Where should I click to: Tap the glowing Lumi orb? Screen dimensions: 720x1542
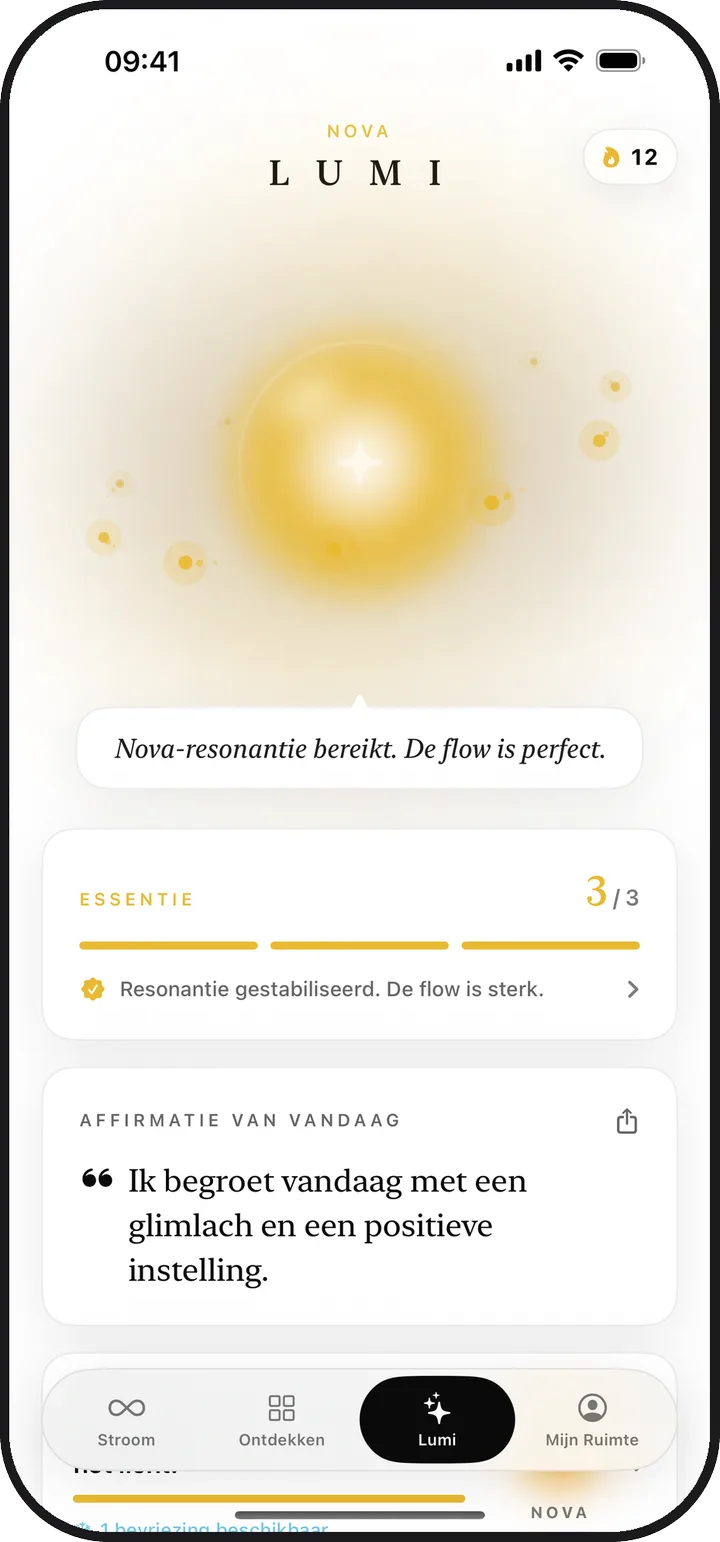pyautogui.click(x=359, y=463)
